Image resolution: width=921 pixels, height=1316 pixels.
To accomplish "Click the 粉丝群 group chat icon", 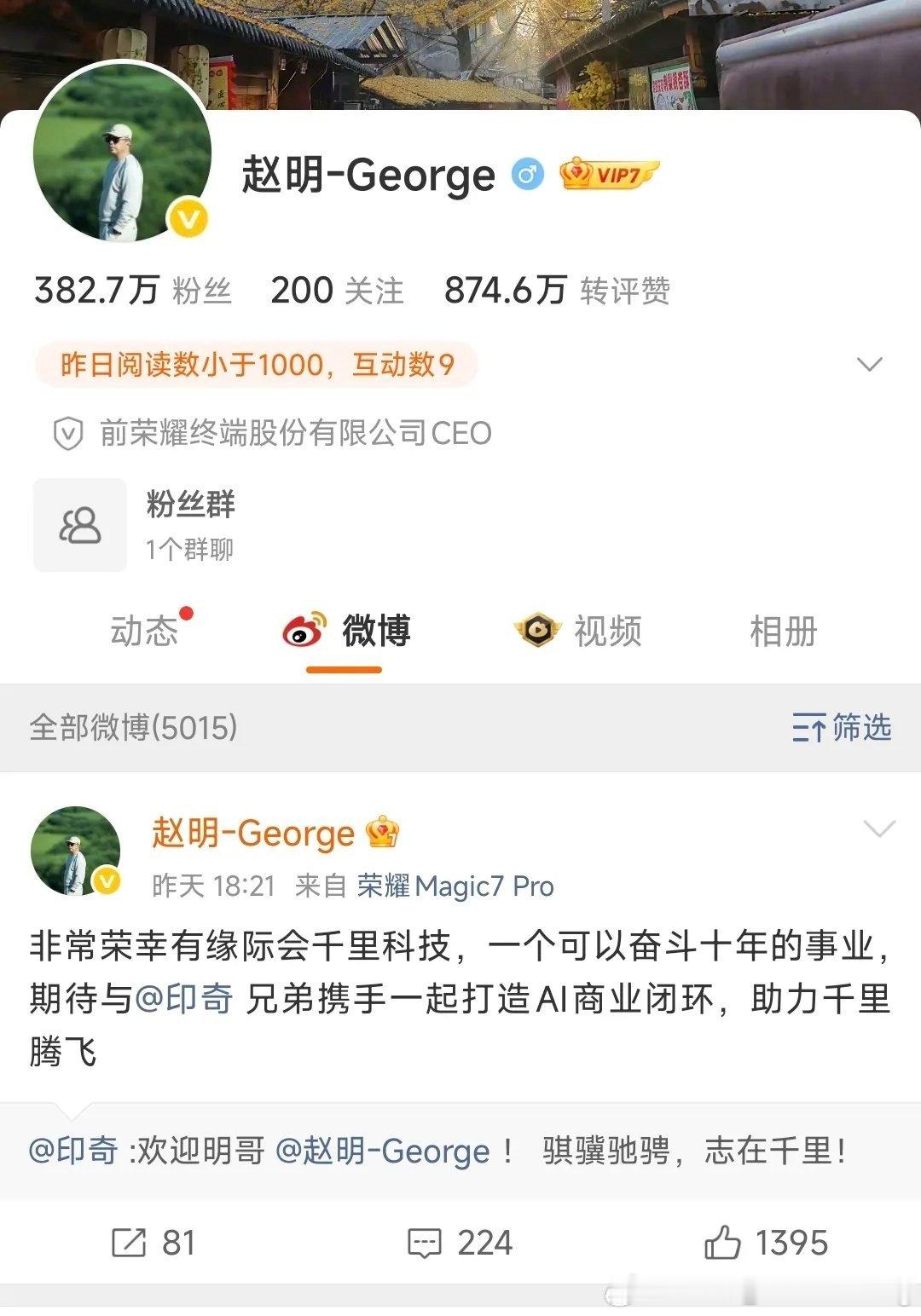I will (79, 524).
